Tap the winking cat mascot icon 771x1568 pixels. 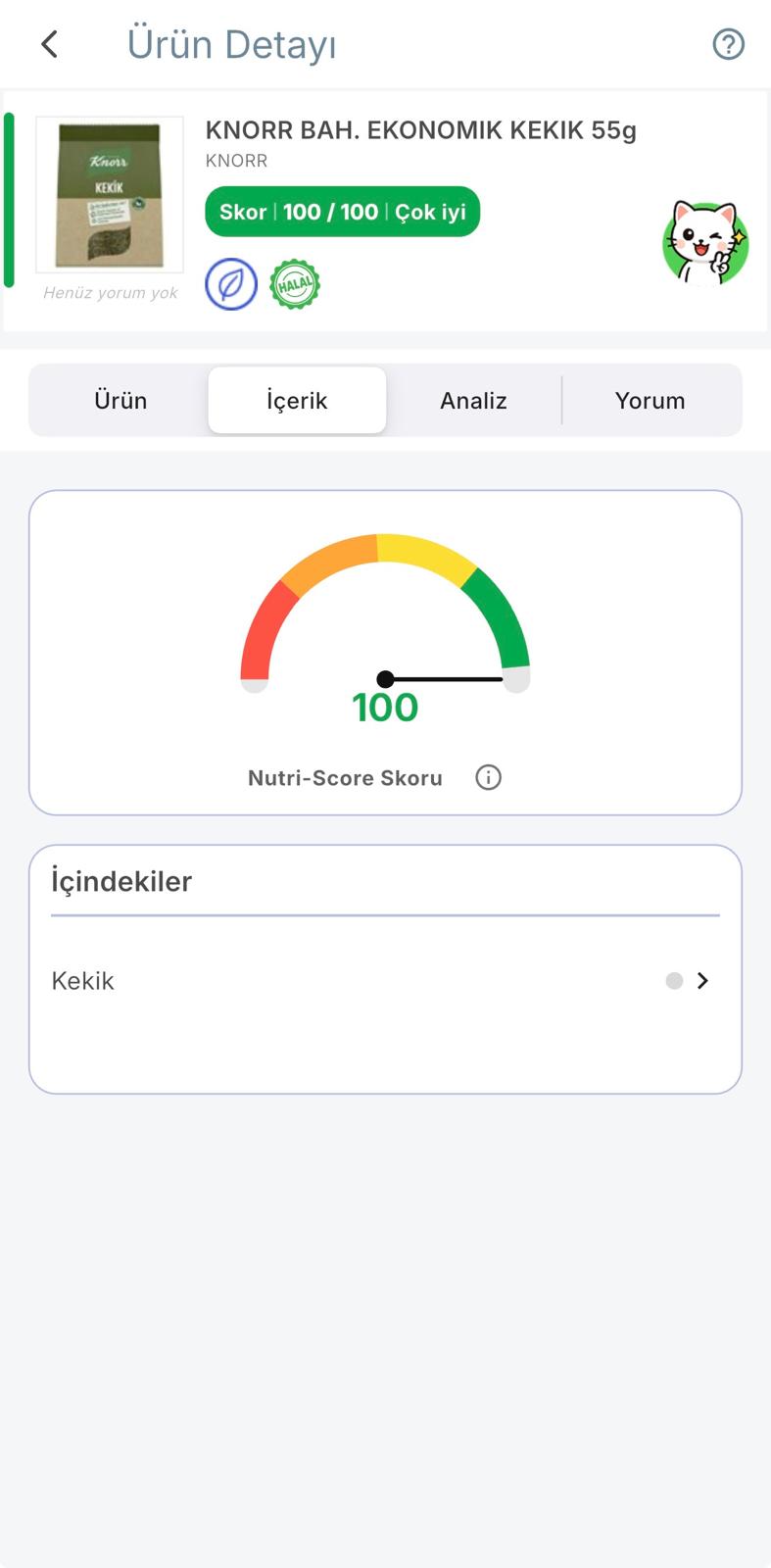coord(705,243)
